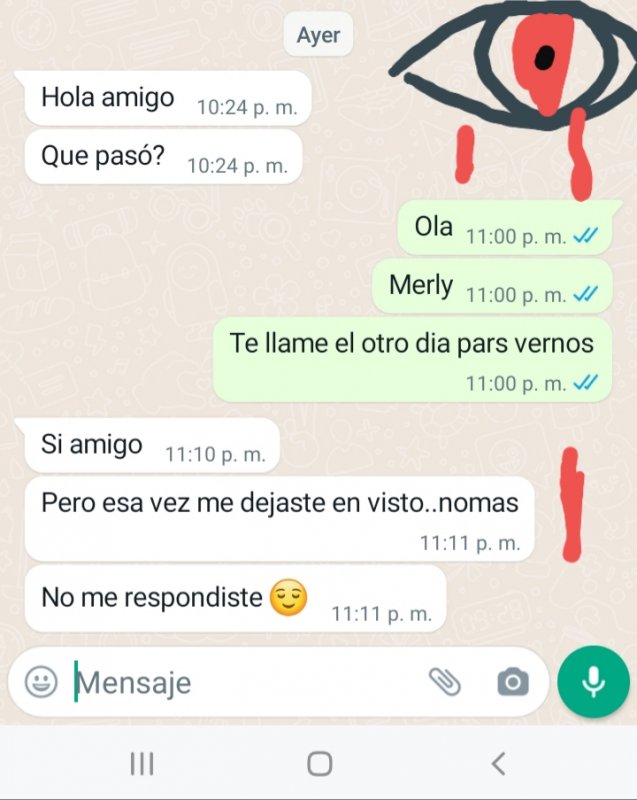The image size is (637, 800).
Task: Open the paperclip attachment menu
Action: pyautogui.click(x=445, y=683)
